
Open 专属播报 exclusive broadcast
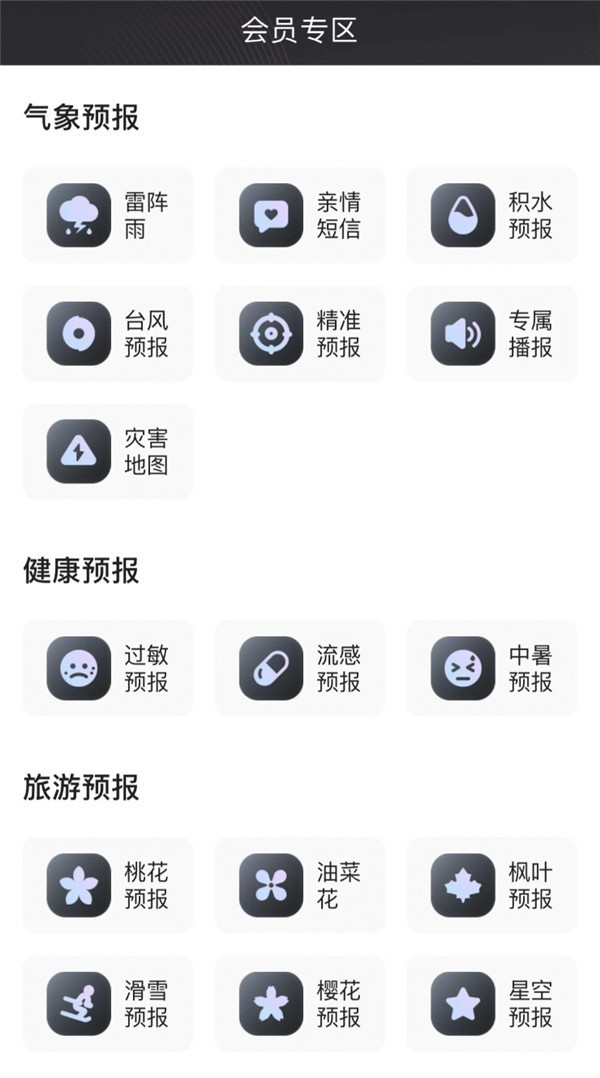click(x=491, y=333)
